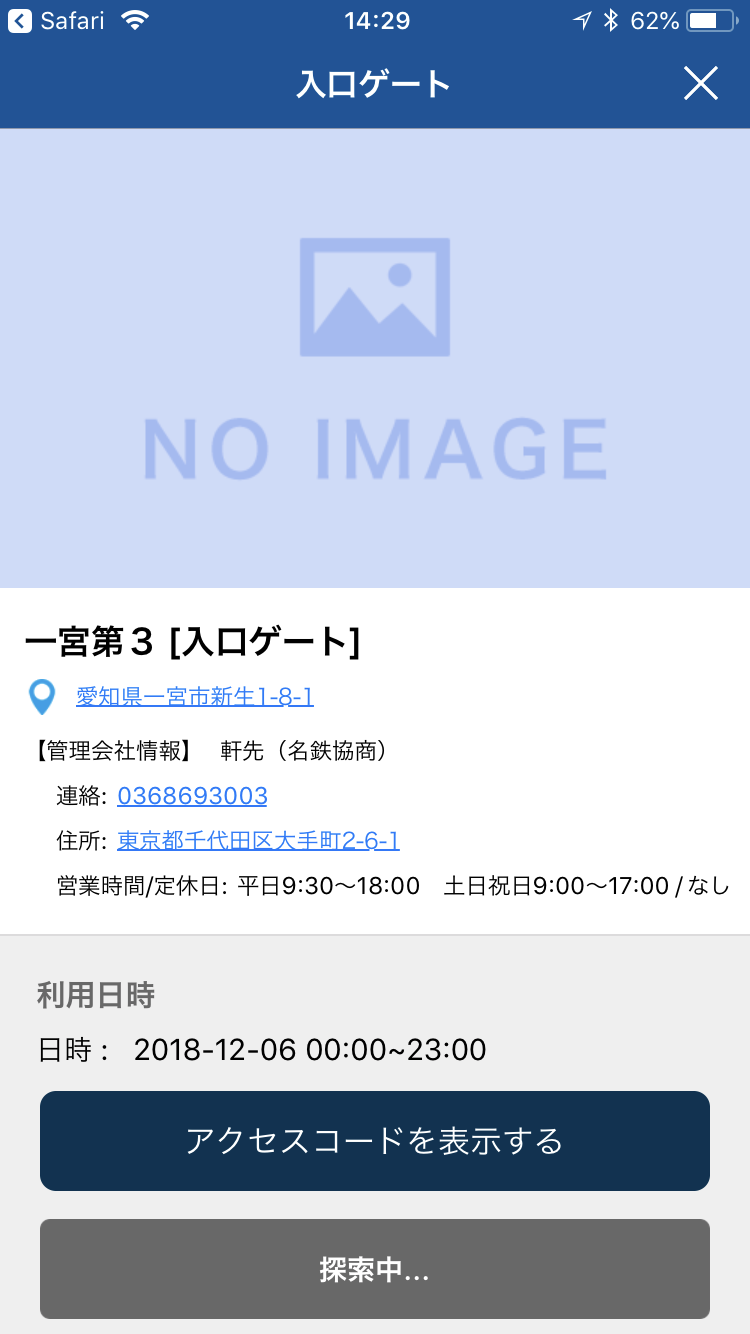Tap the アクセスコードを表示する button
The width and height of the screenshot is (750, 1334).
375,1141
